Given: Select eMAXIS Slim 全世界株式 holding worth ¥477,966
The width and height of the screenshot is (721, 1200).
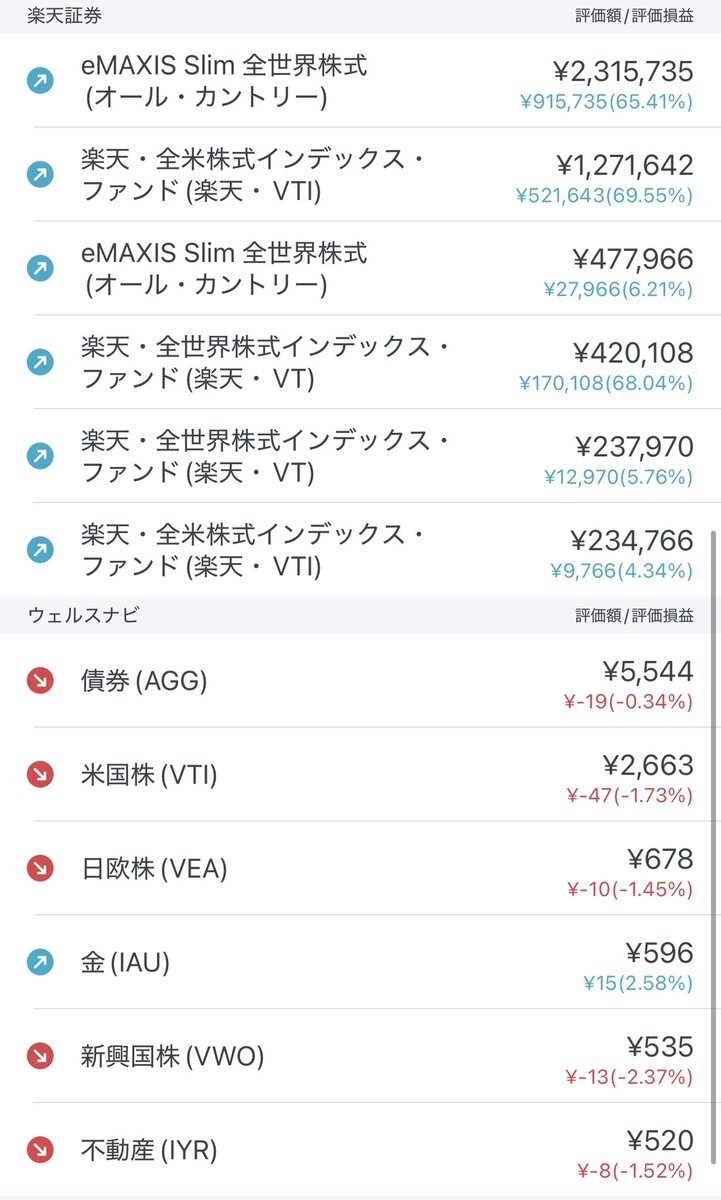Looking at the screenshot, I should pos(360,269).
